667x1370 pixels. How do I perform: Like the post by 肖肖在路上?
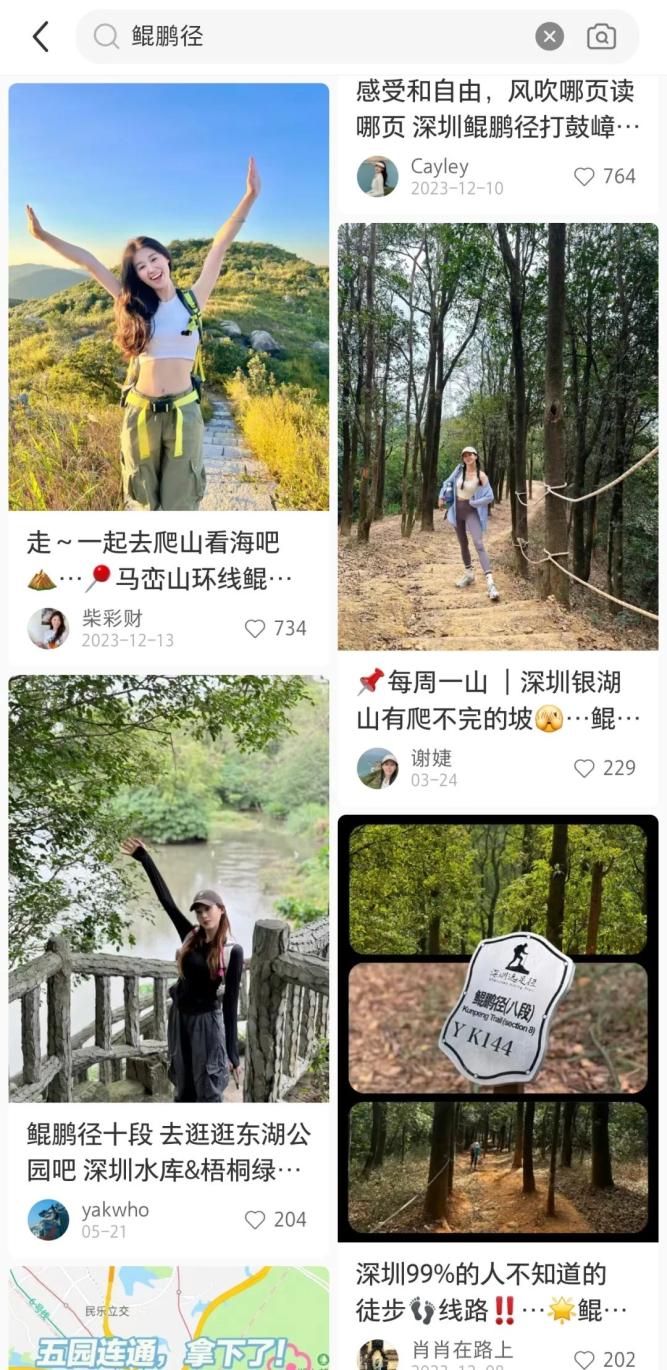click(585, 1358)
